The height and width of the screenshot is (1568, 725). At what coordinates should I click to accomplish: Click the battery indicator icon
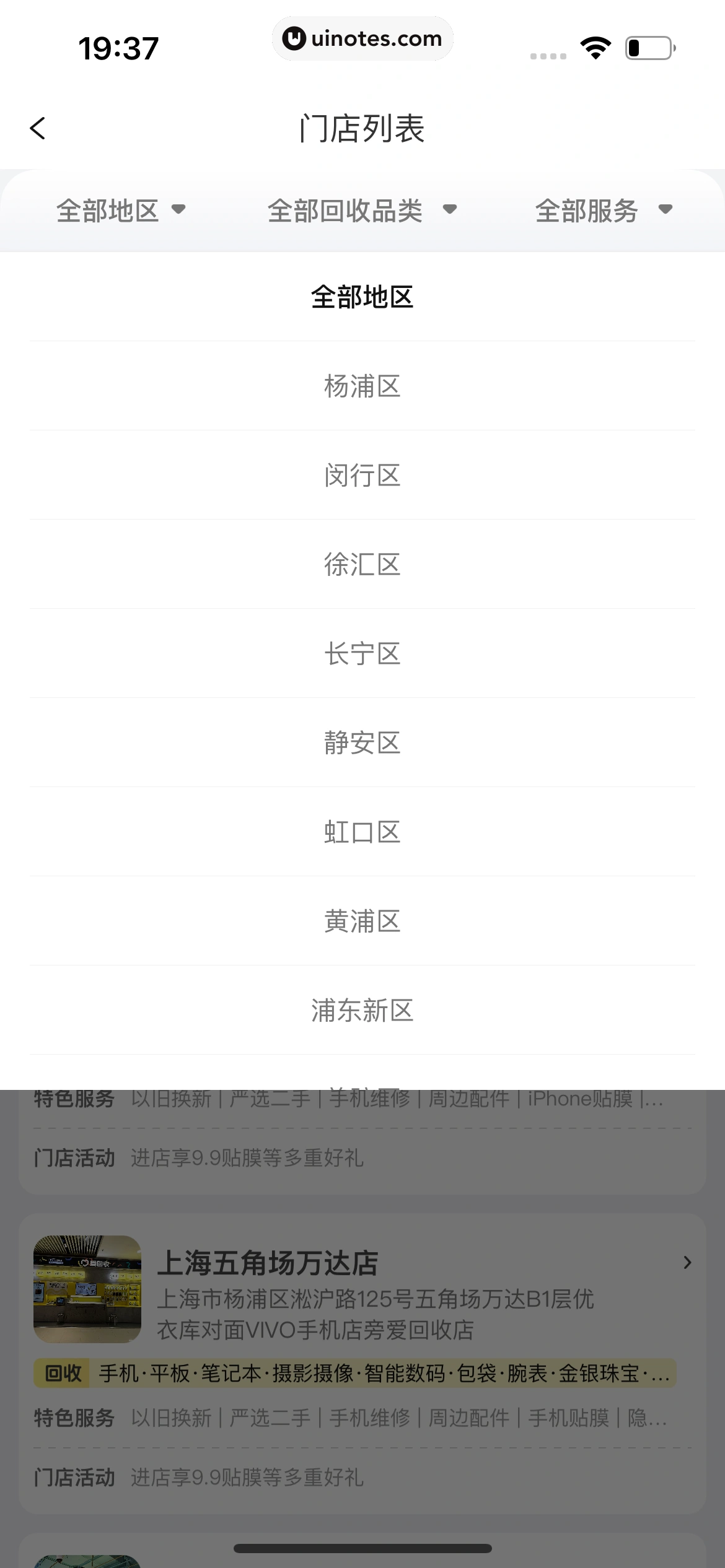[648, 47]
